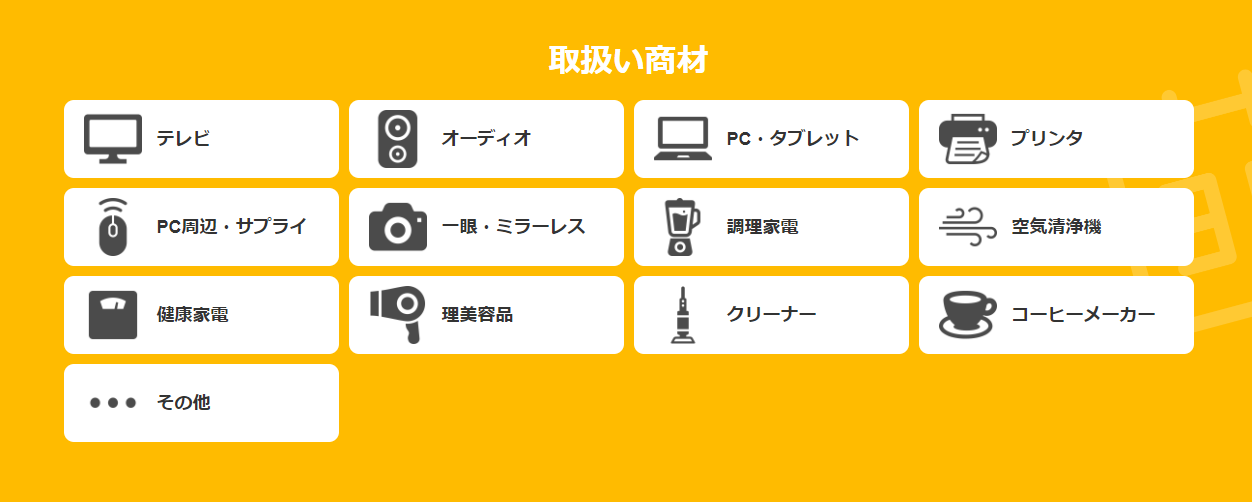1252x502 pixels.
Task: Open the クリーナー category
Action: (x=771, y=315)
